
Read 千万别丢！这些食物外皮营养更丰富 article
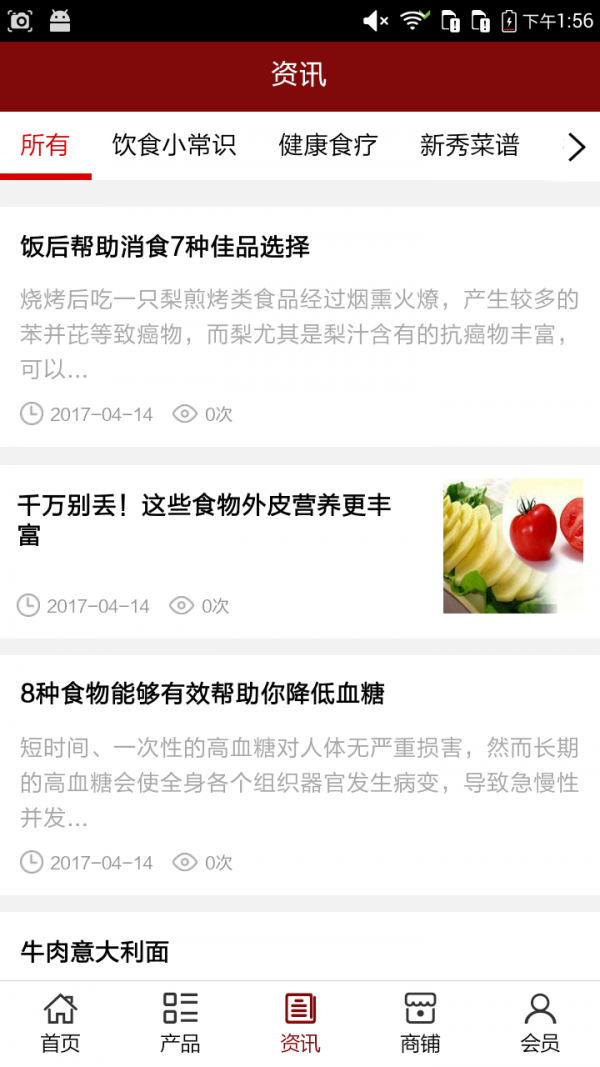tap(300, 551)
